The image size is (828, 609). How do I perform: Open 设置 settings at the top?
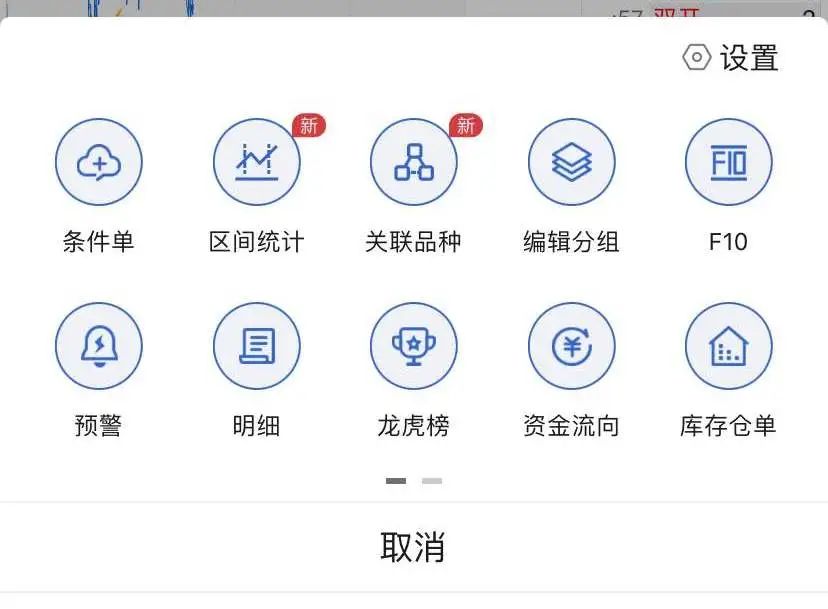click(731, 58)
